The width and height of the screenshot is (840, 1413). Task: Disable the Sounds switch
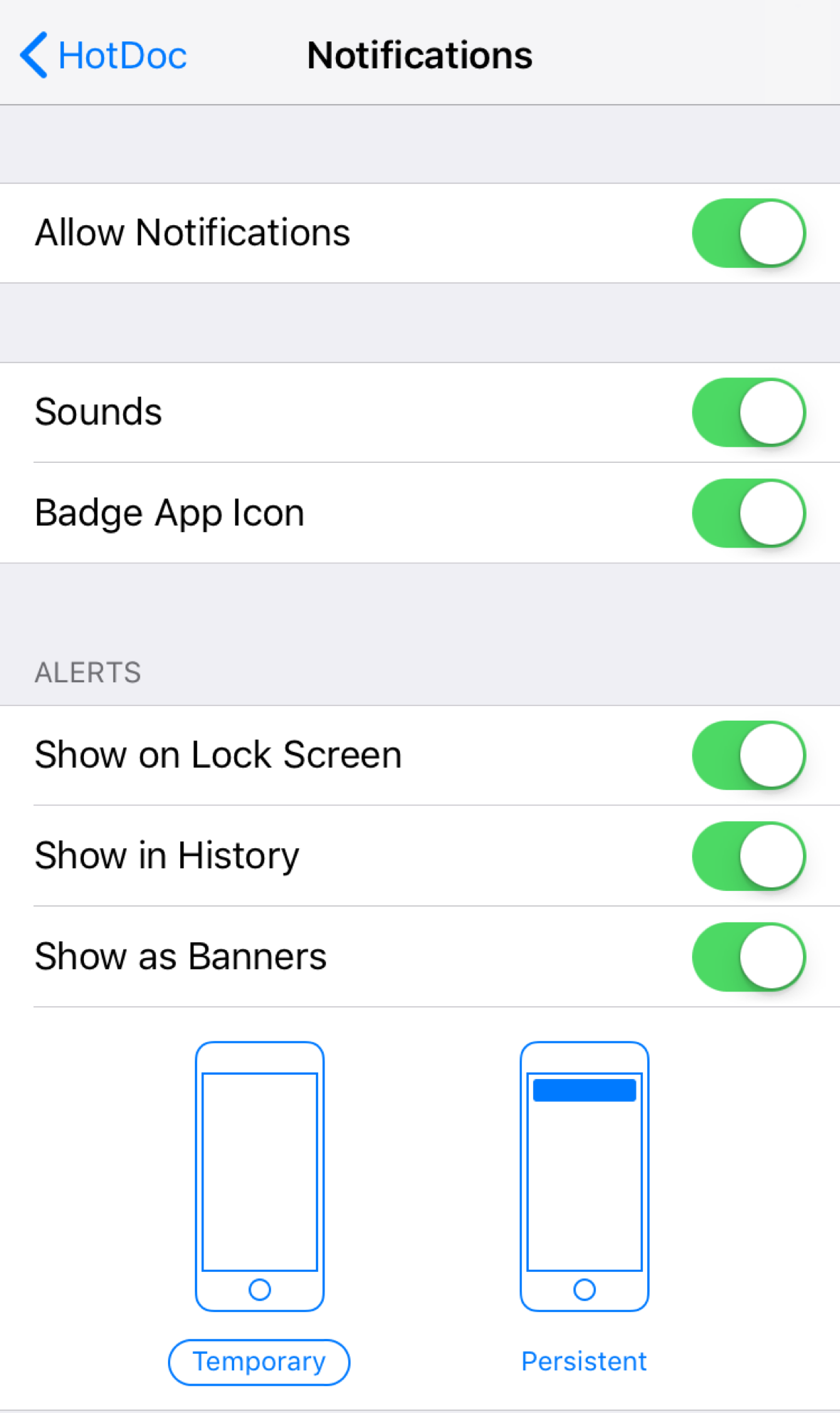(x=749, y=412)
